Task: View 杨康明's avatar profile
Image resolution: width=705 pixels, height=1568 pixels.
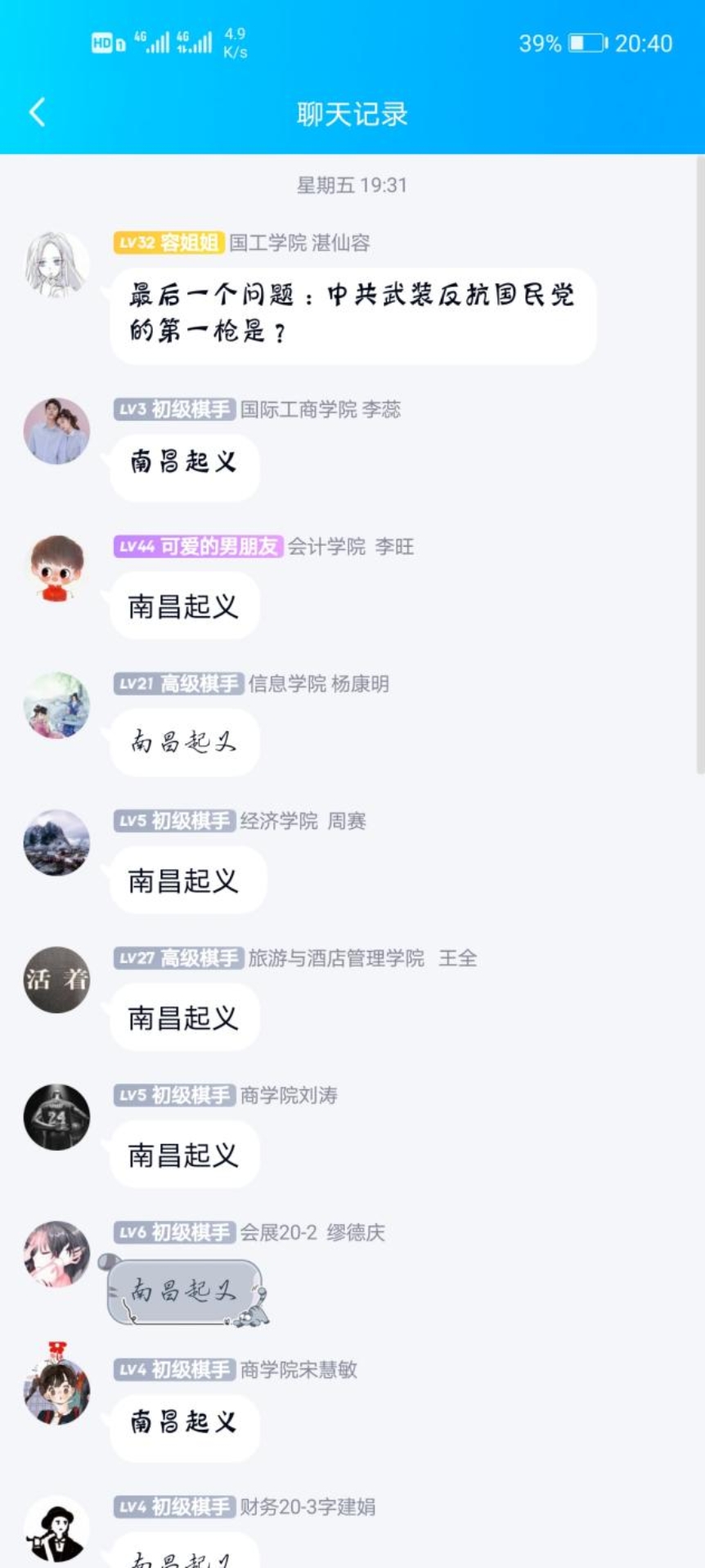Action: coord(56,705)
